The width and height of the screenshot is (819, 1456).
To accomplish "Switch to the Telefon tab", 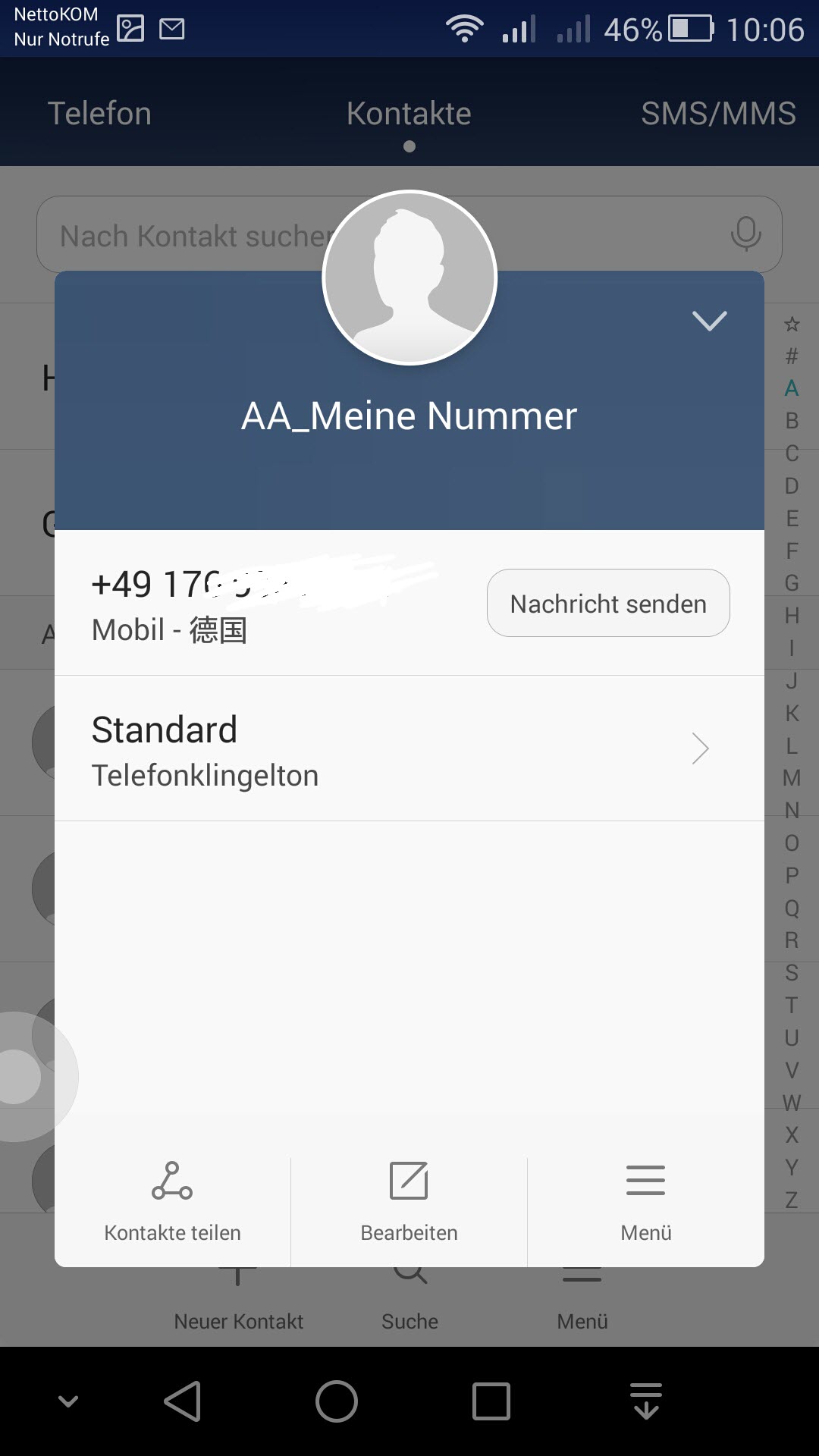I will click(x=99, y=114).
